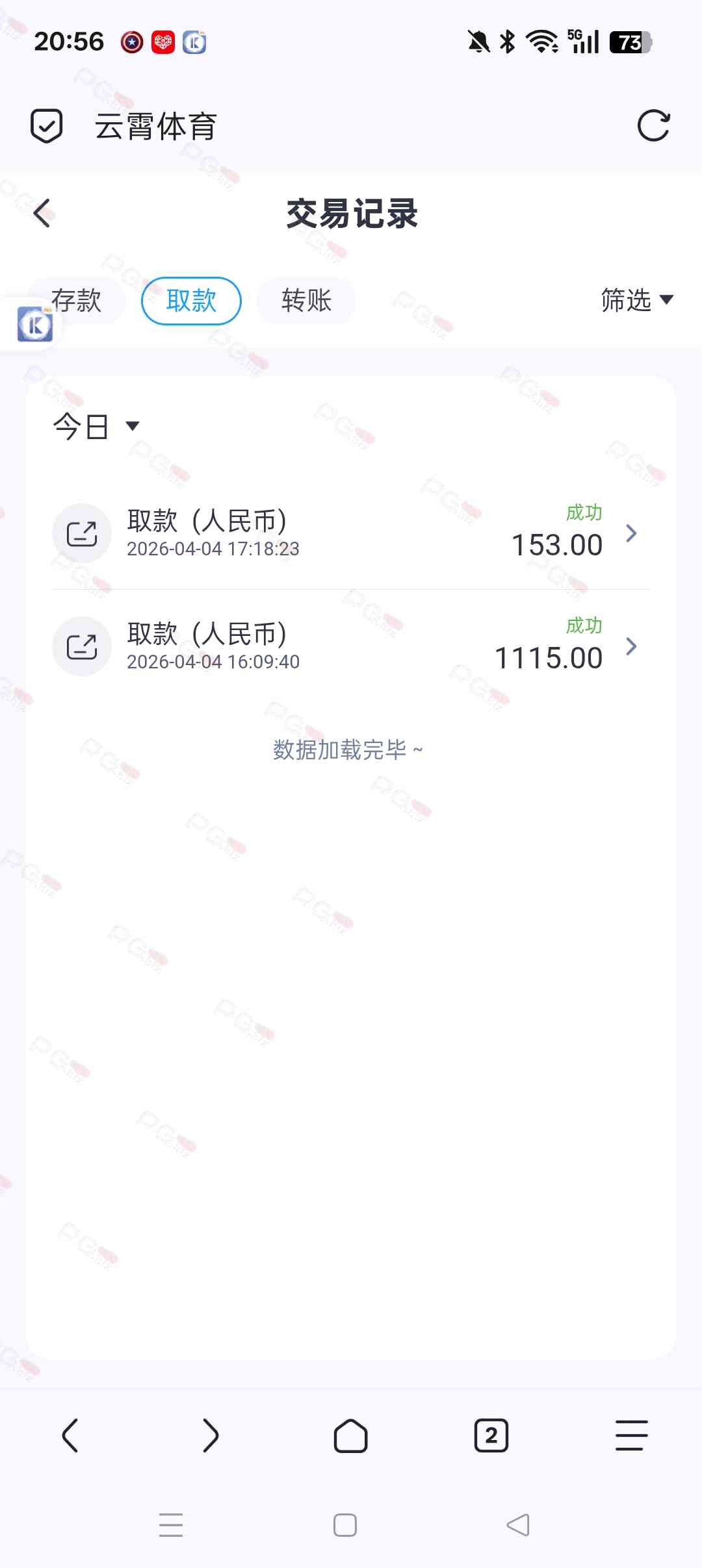Open the site security shield icon
Viewport: 702px width, 1568px height.
click(47, 125)
